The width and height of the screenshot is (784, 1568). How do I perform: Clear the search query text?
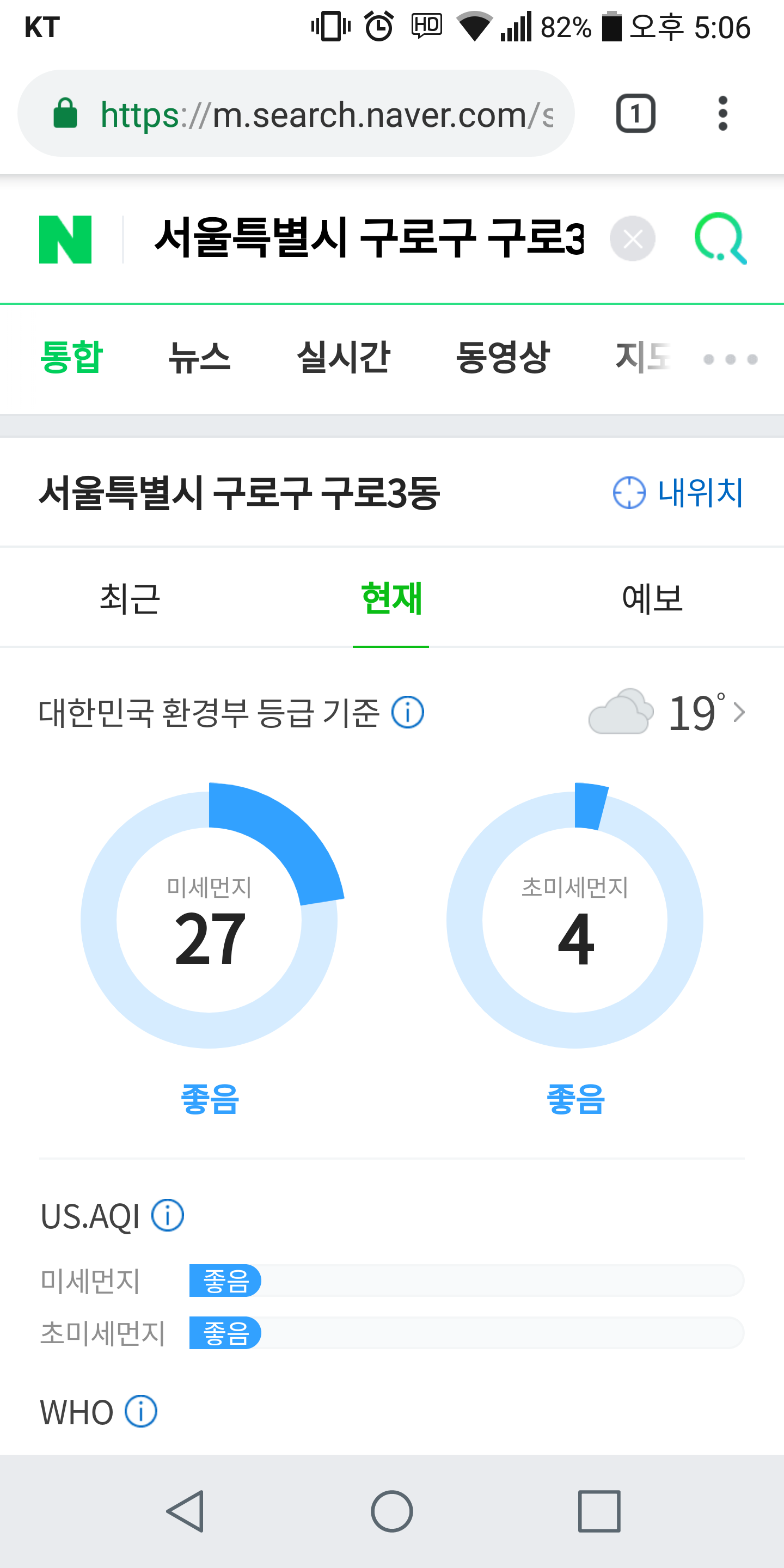click(633, 238)
